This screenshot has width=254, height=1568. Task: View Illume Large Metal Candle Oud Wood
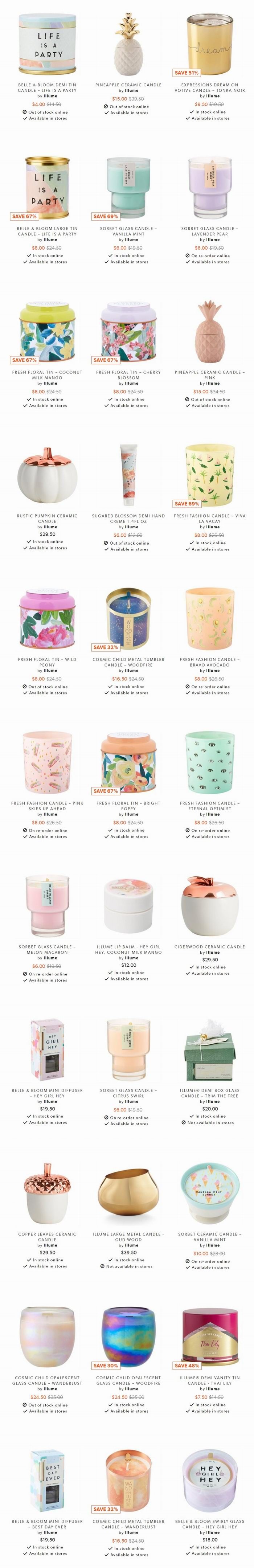pos(128,1237)
